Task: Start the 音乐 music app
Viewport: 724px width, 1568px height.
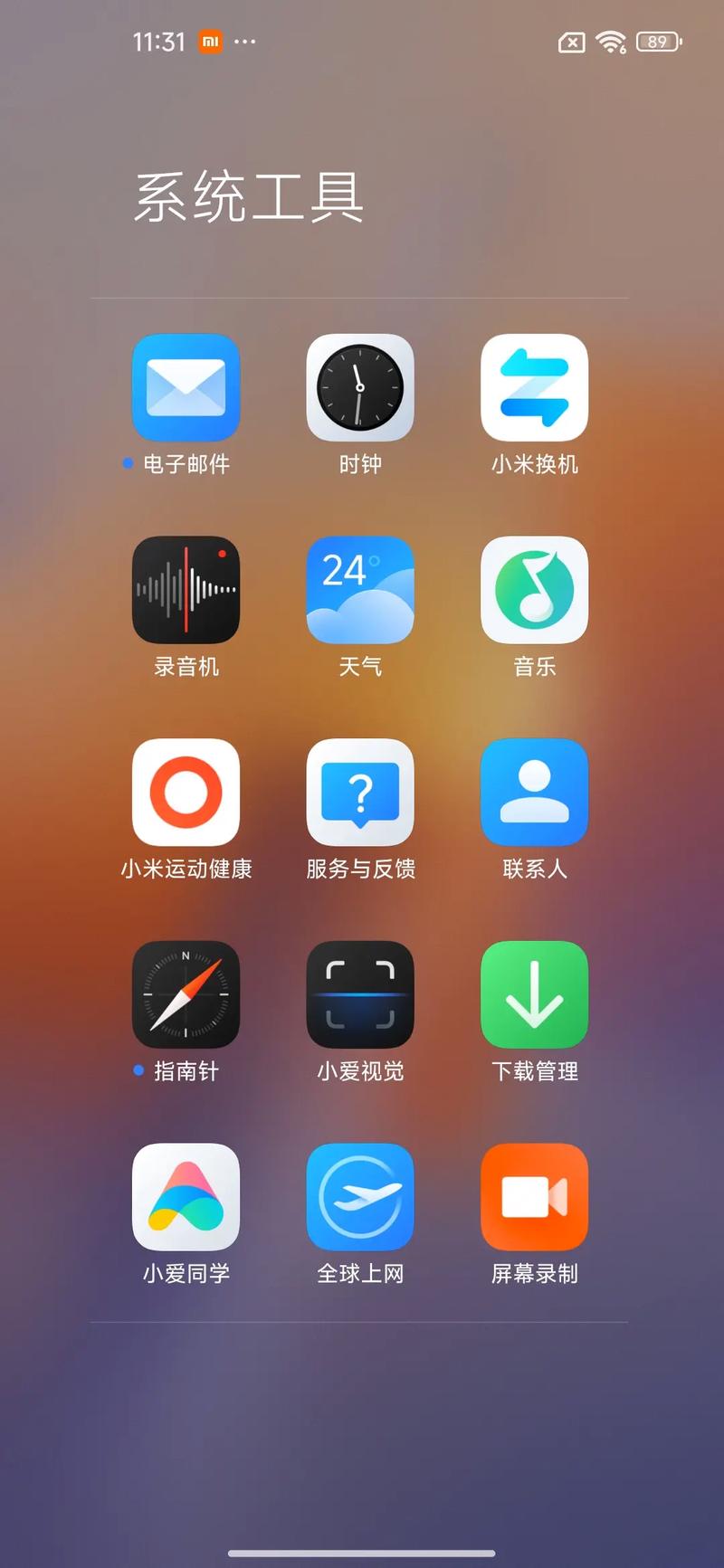Action: point(534,589)
